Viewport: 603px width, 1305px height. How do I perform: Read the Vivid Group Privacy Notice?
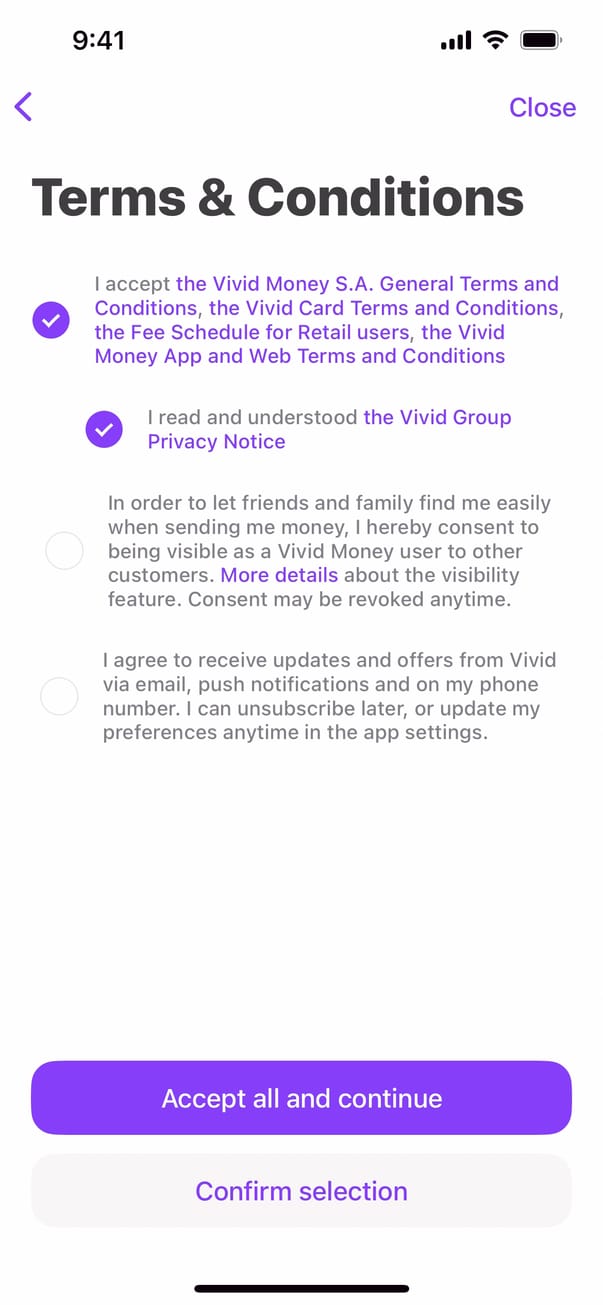[436, 417]
